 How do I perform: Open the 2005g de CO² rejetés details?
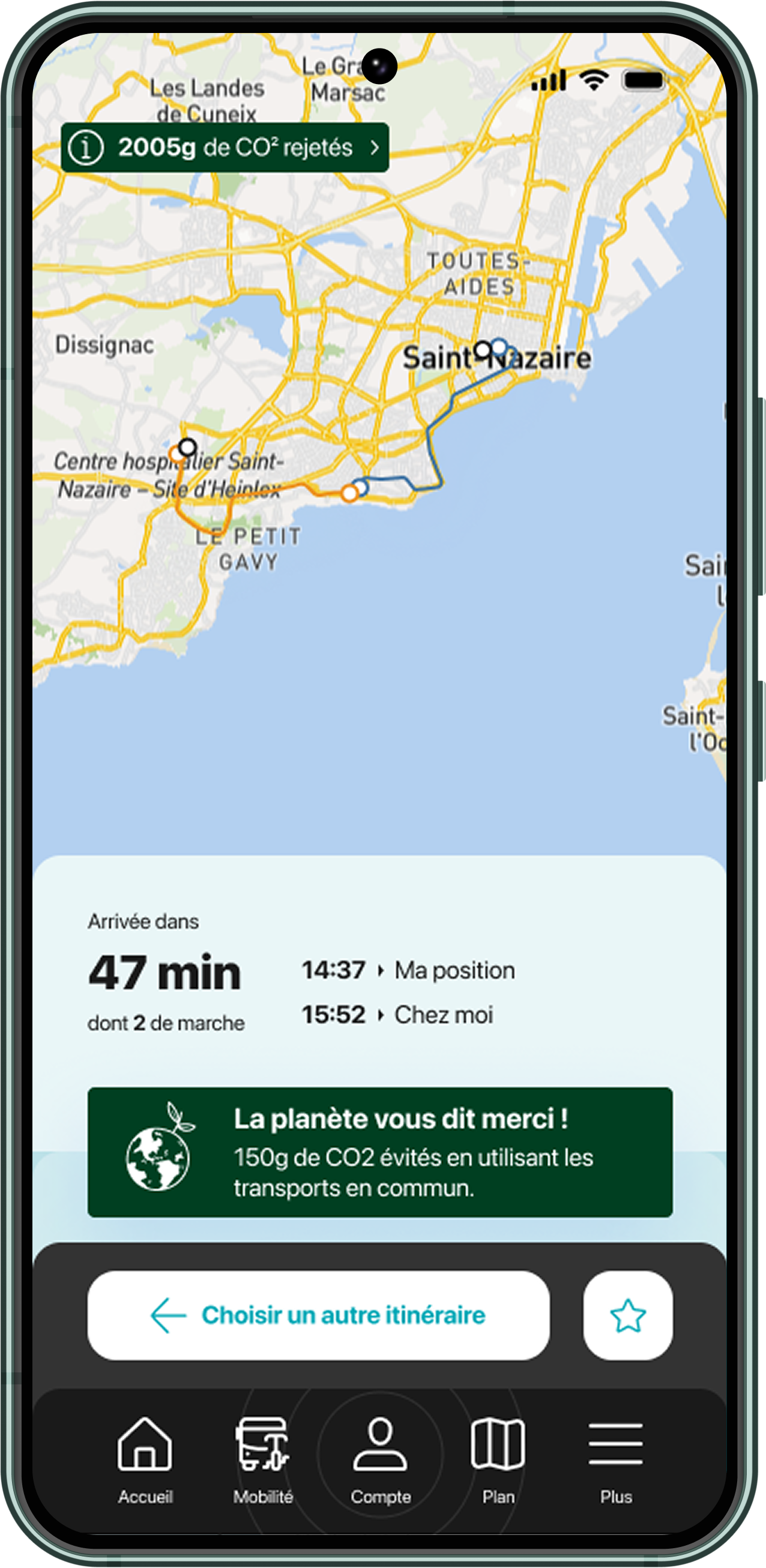[225, 147]
